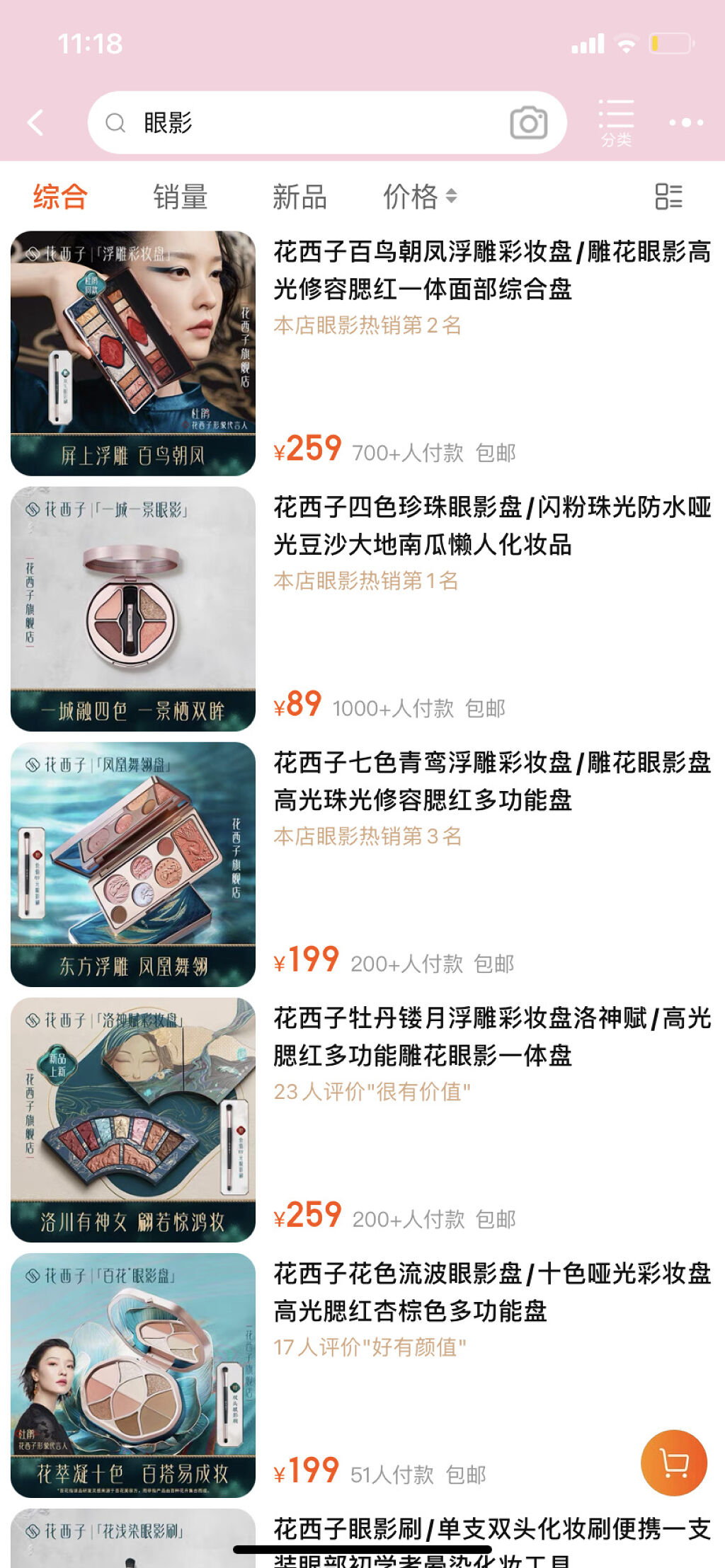
Task: Open 花西子眼影刷 product listing
Action: point(362,1537)
